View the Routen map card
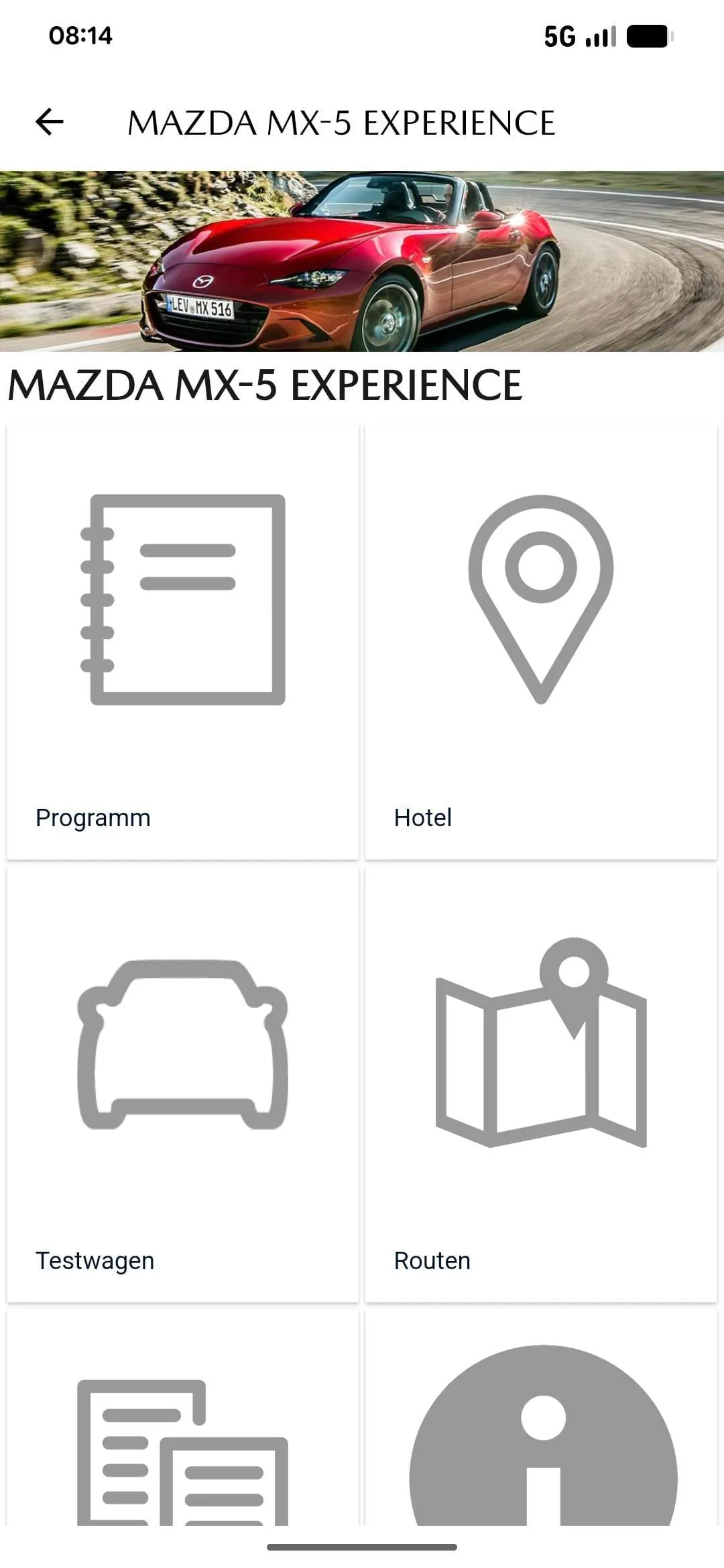Image resolution: width=724 pixels, height=1568 pixels. tap(541, 1084)
